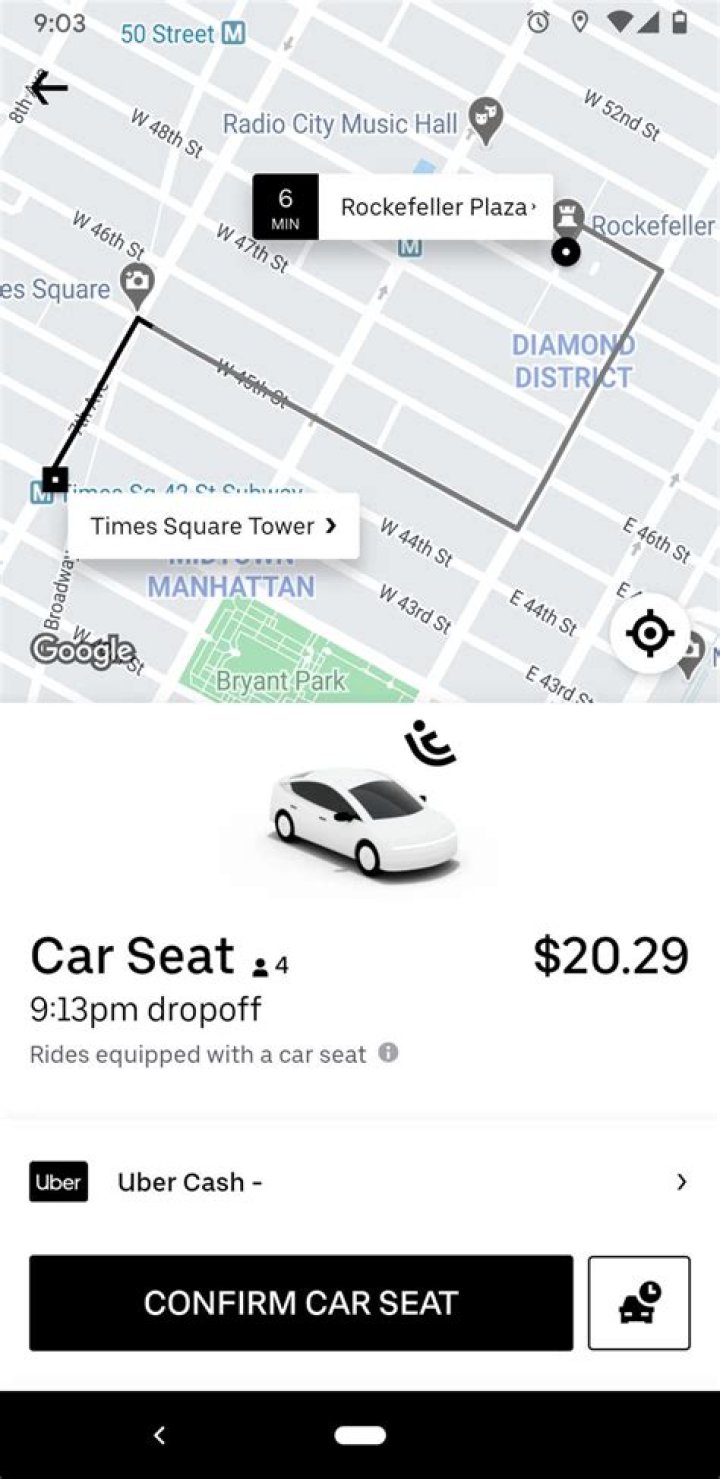Tap the 9:13pm dropoff time label
720x1479 pixels.
coord(146,1010)
